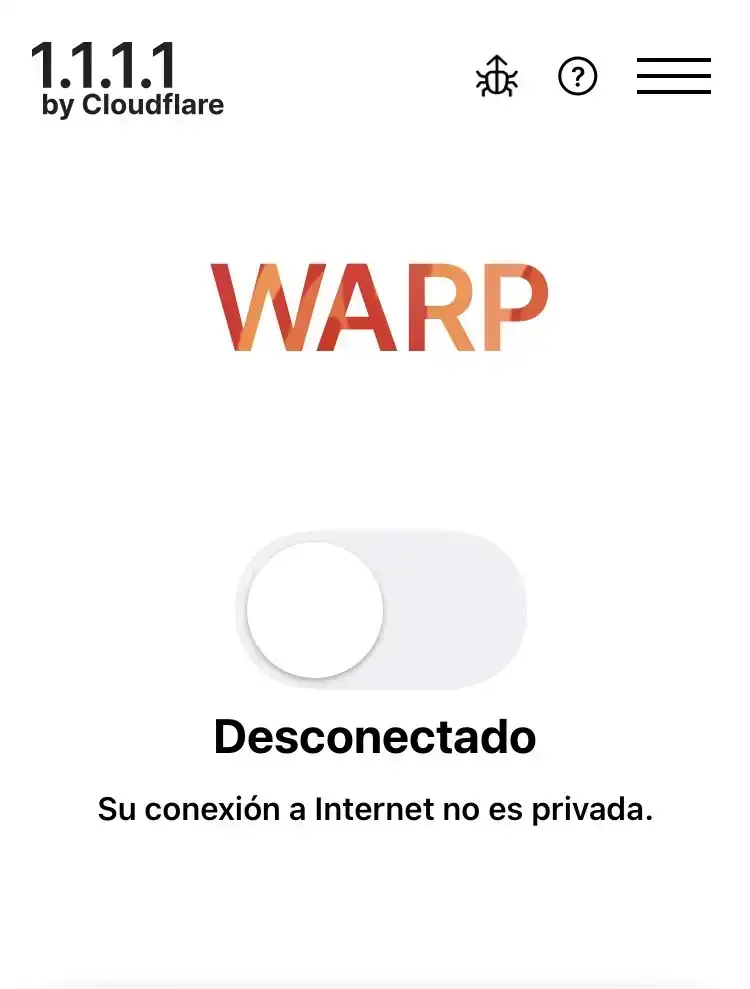Open the hamburger menu
The height and width of the screenshot is (989, 750).
[673, 76]
